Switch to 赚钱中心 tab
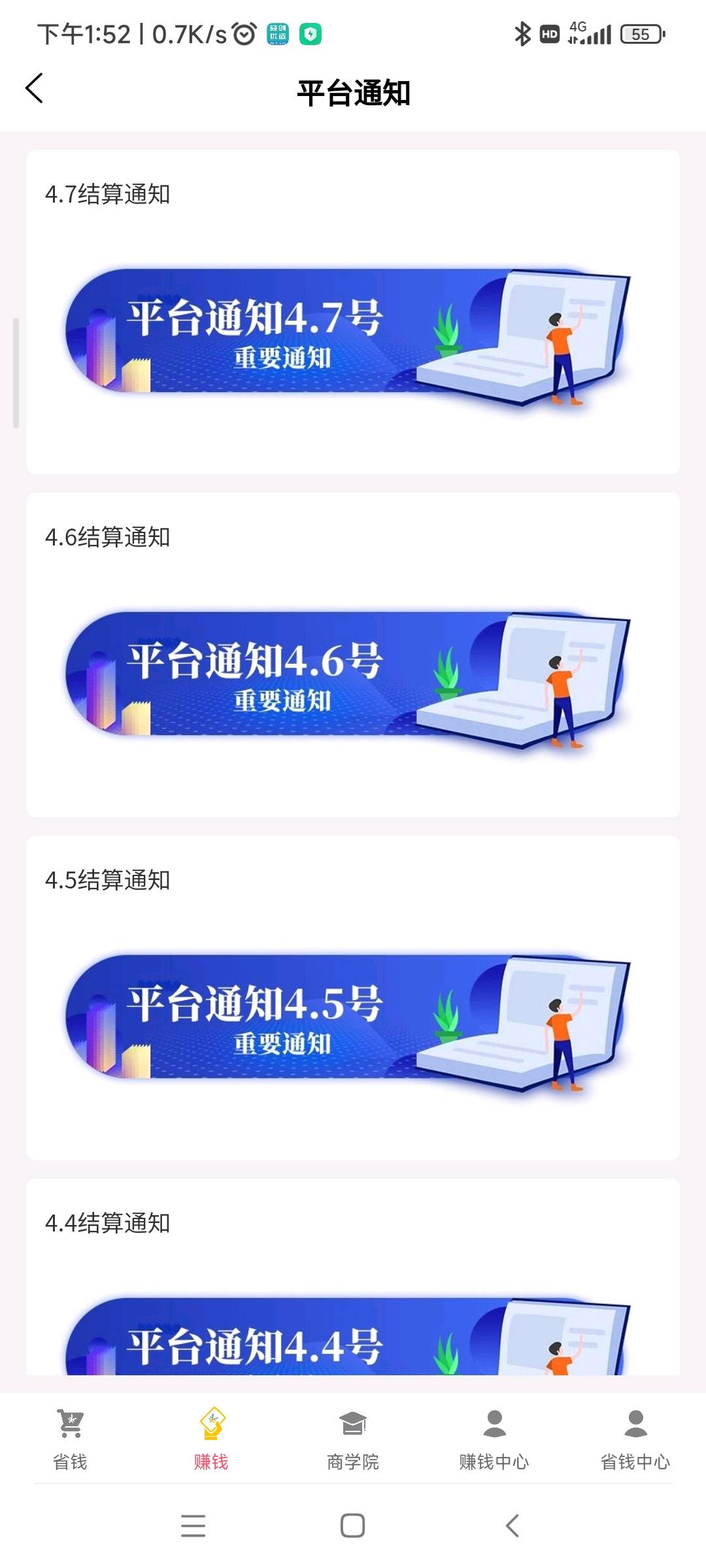Viewport: 706px width, 1568px height. 494,1440
